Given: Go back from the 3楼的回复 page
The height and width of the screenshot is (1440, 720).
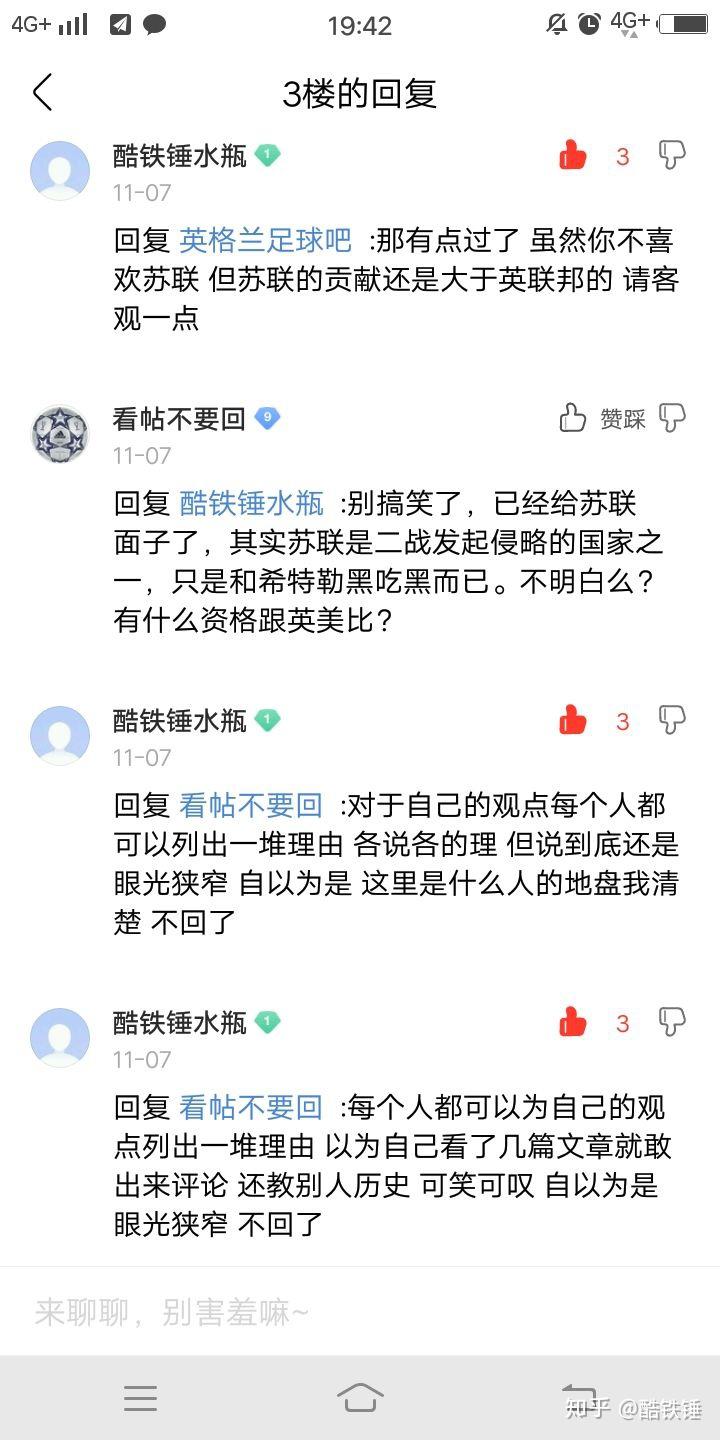Looking at the screenshot, I should click(x=42, y=93).
